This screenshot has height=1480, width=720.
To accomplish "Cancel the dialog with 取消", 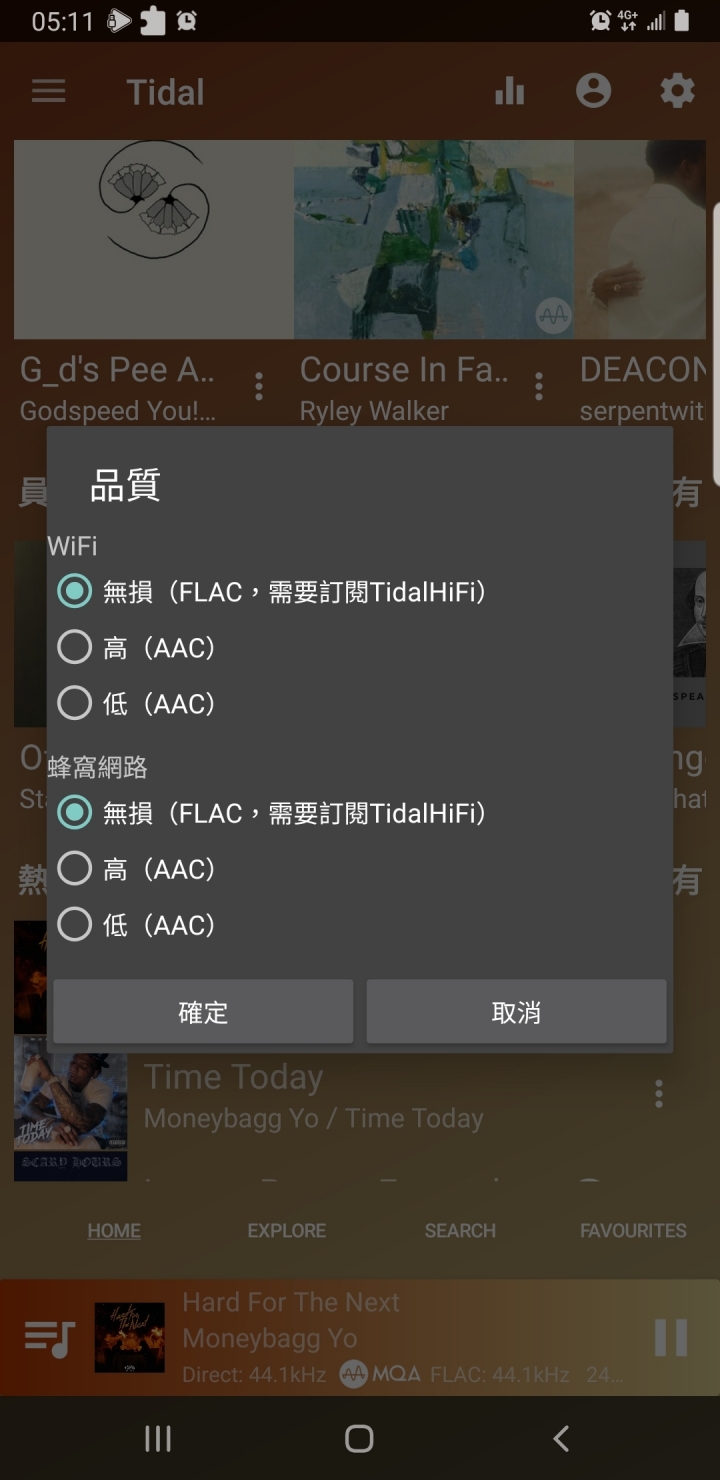I will pyautogui.click(x=516, y=1012).
